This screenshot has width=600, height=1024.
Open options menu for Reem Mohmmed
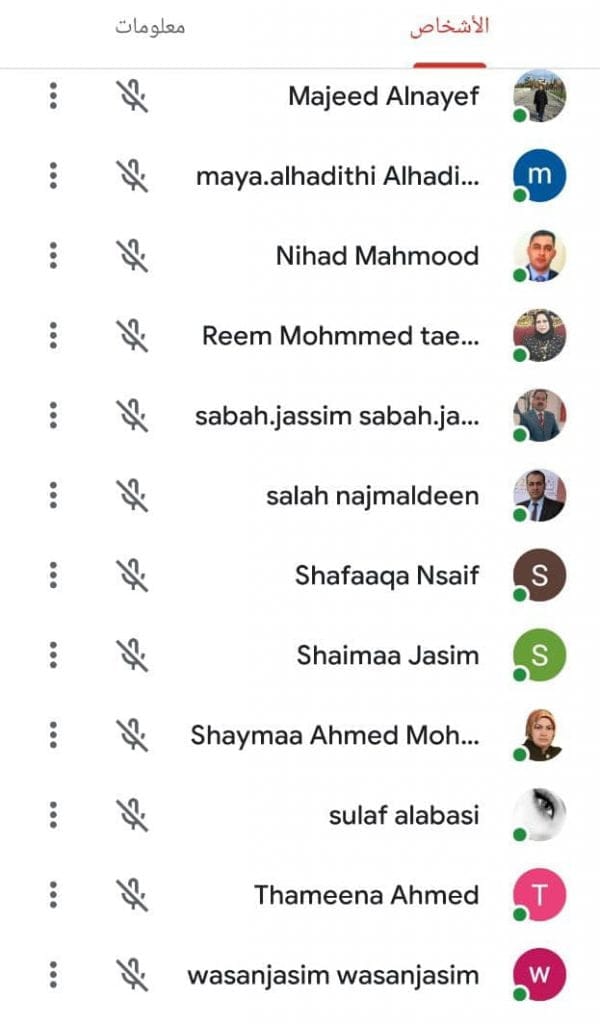pos(54,336)
